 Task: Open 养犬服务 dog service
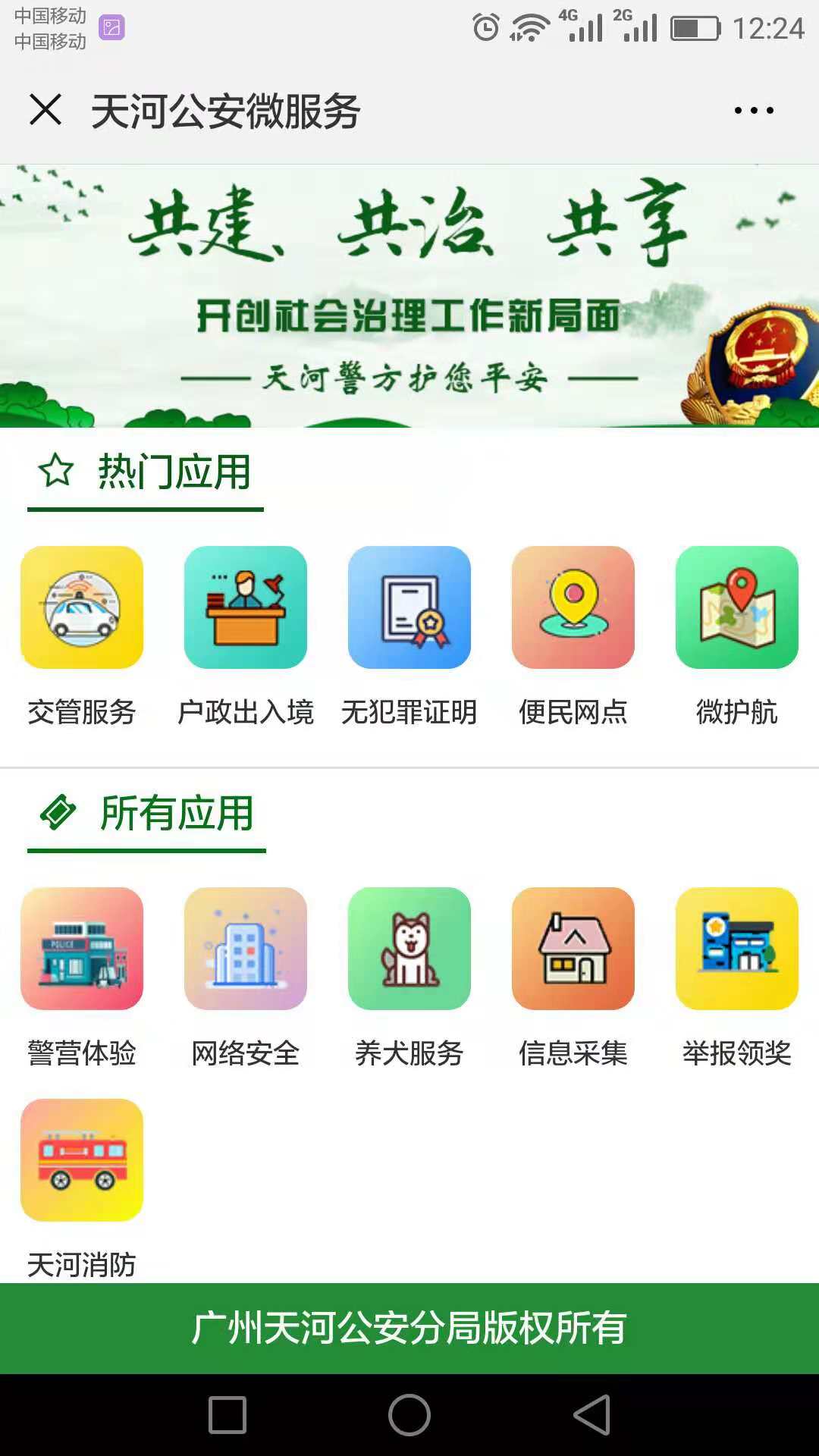point(409,949)
